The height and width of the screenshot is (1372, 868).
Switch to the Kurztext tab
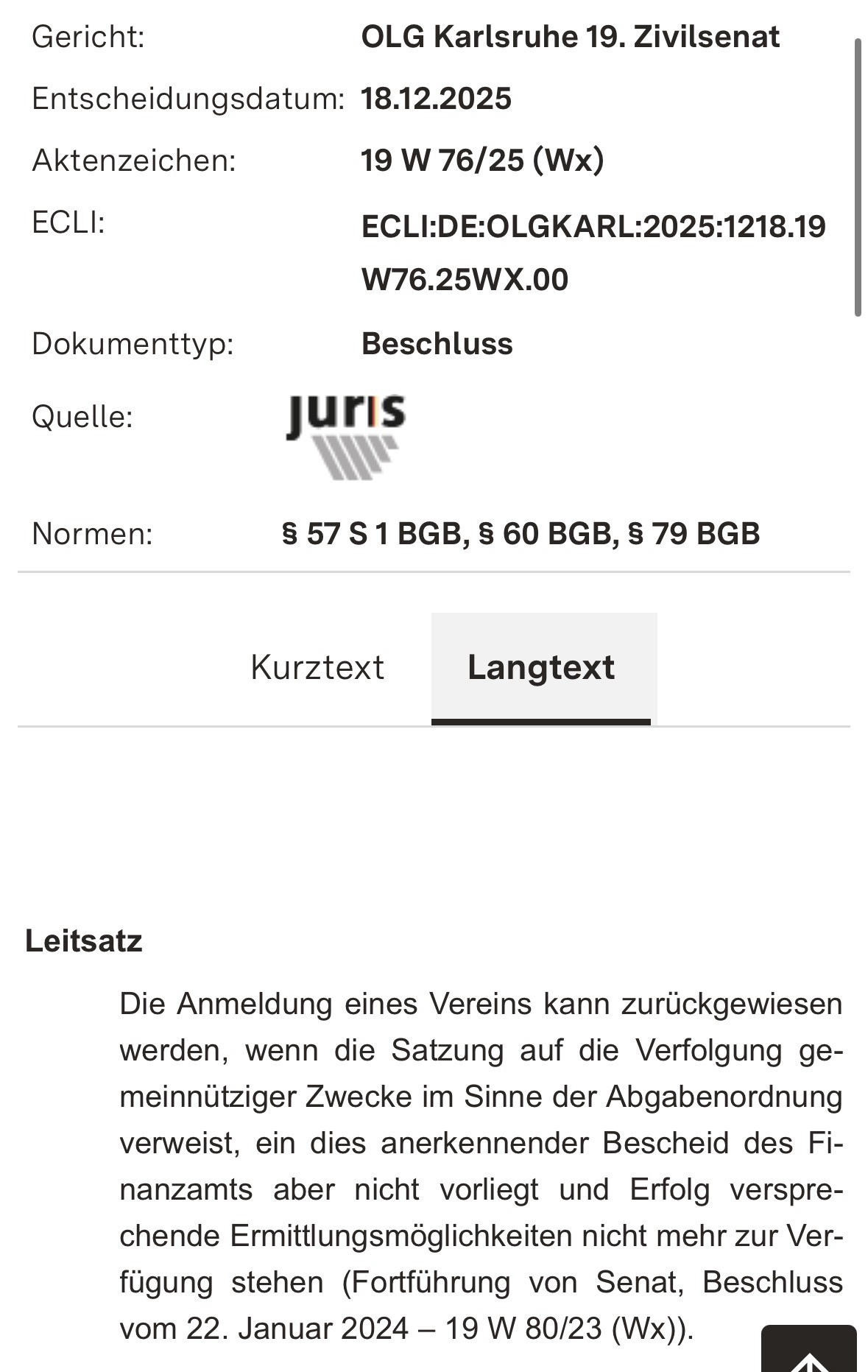[317, 667]
